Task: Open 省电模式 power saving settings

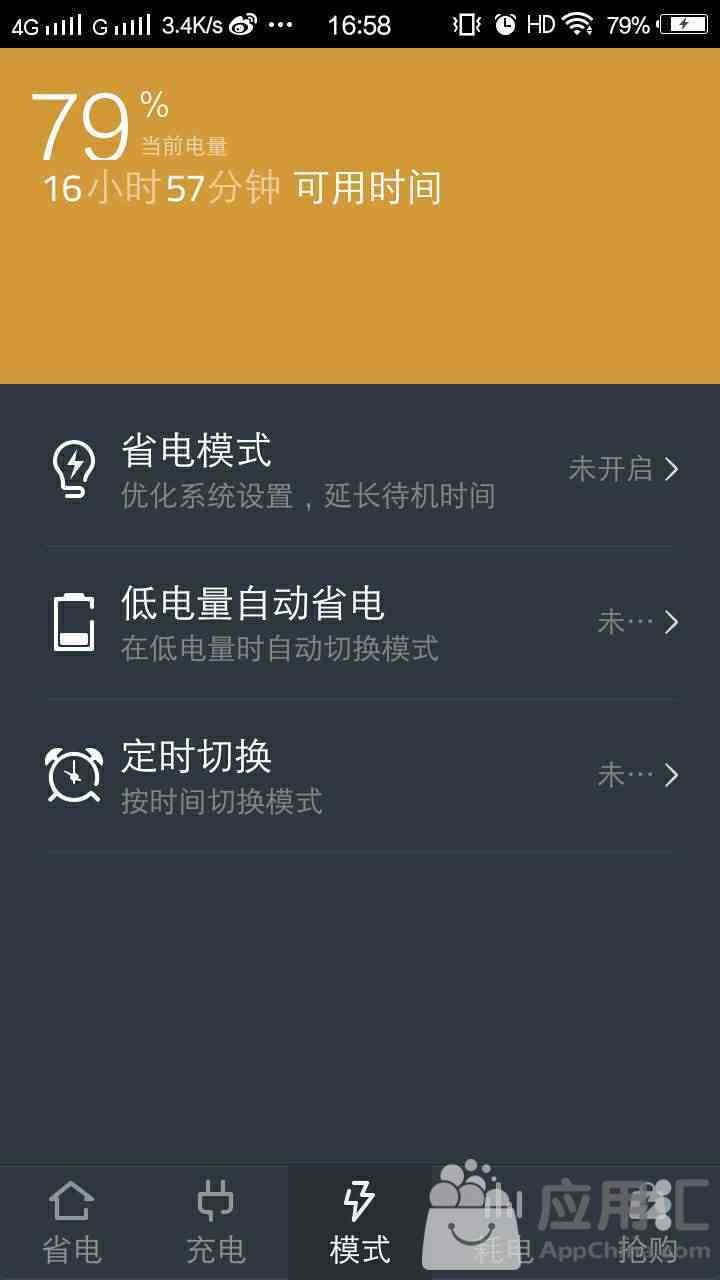Action: [x=360, y=469]
